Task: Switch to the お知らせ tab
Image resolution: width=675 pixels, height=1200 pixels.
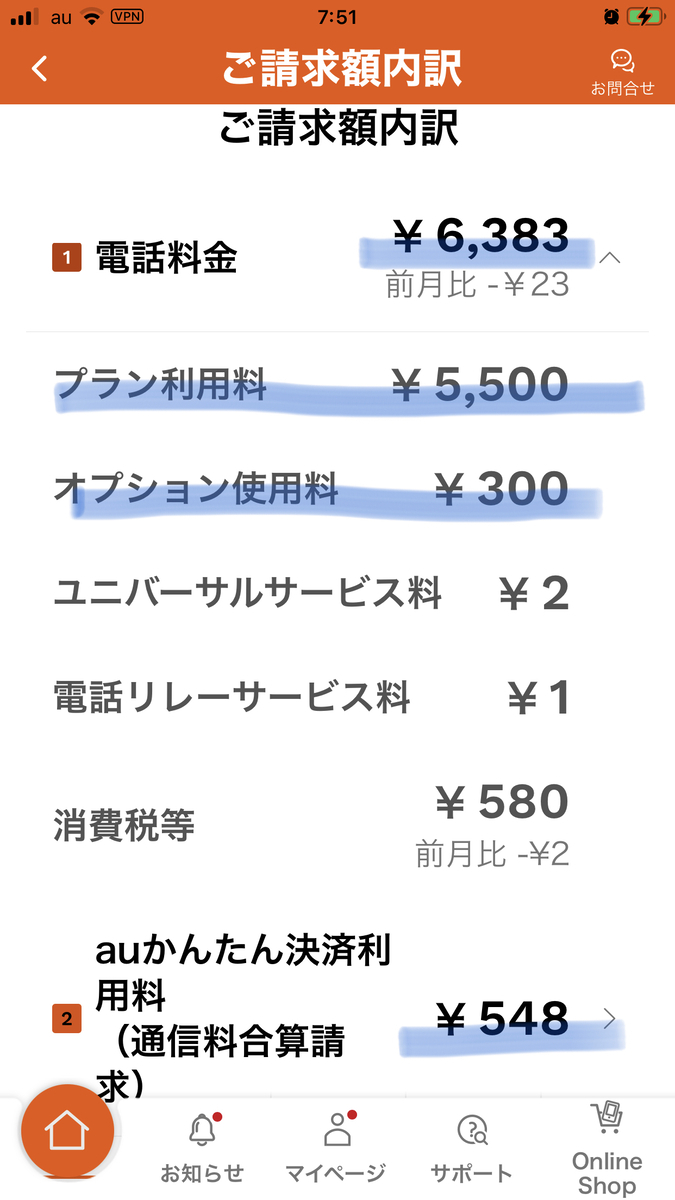Action: click(202, 1148)
